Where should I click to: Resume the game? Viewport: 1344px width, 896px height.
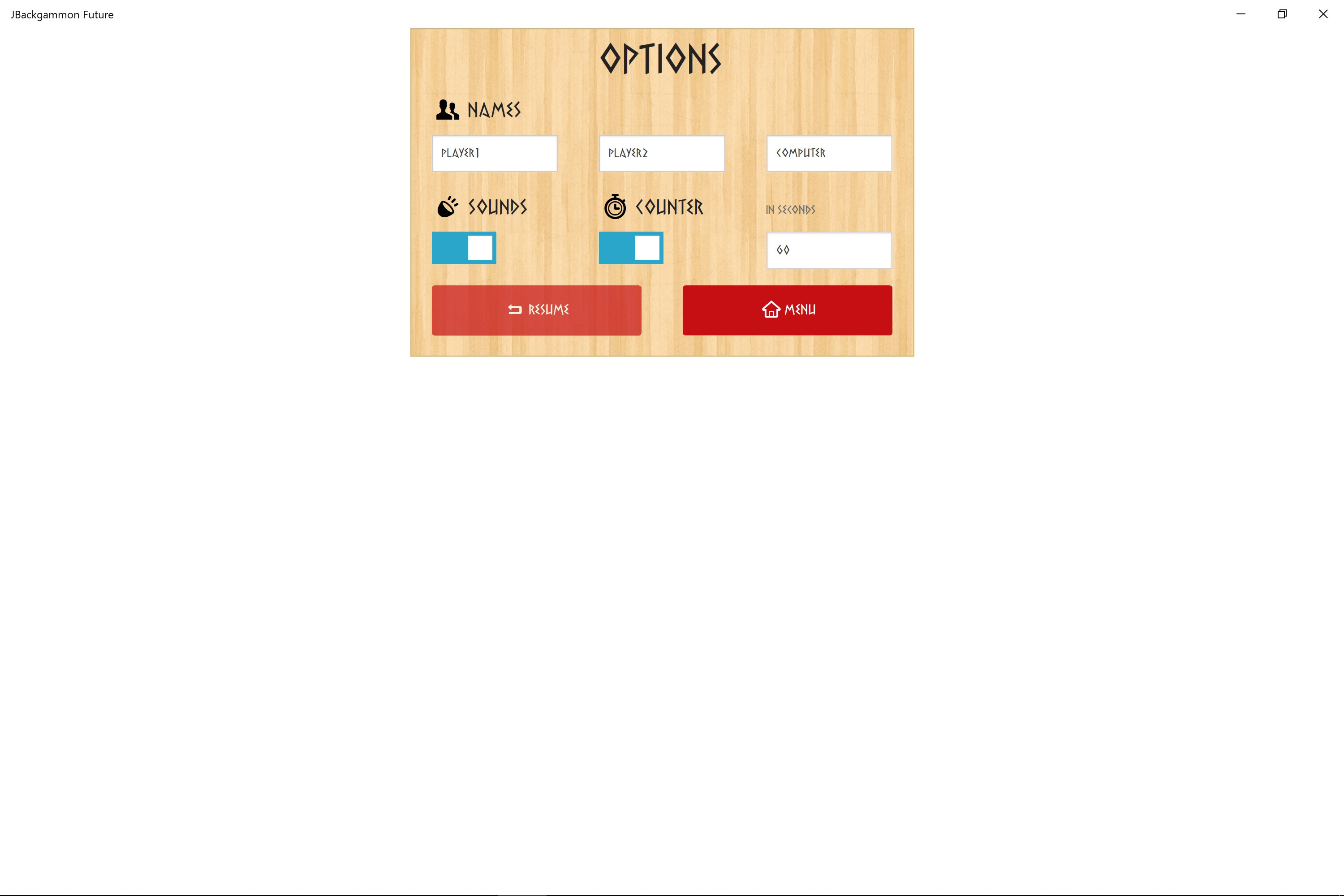tap(536, 310)
